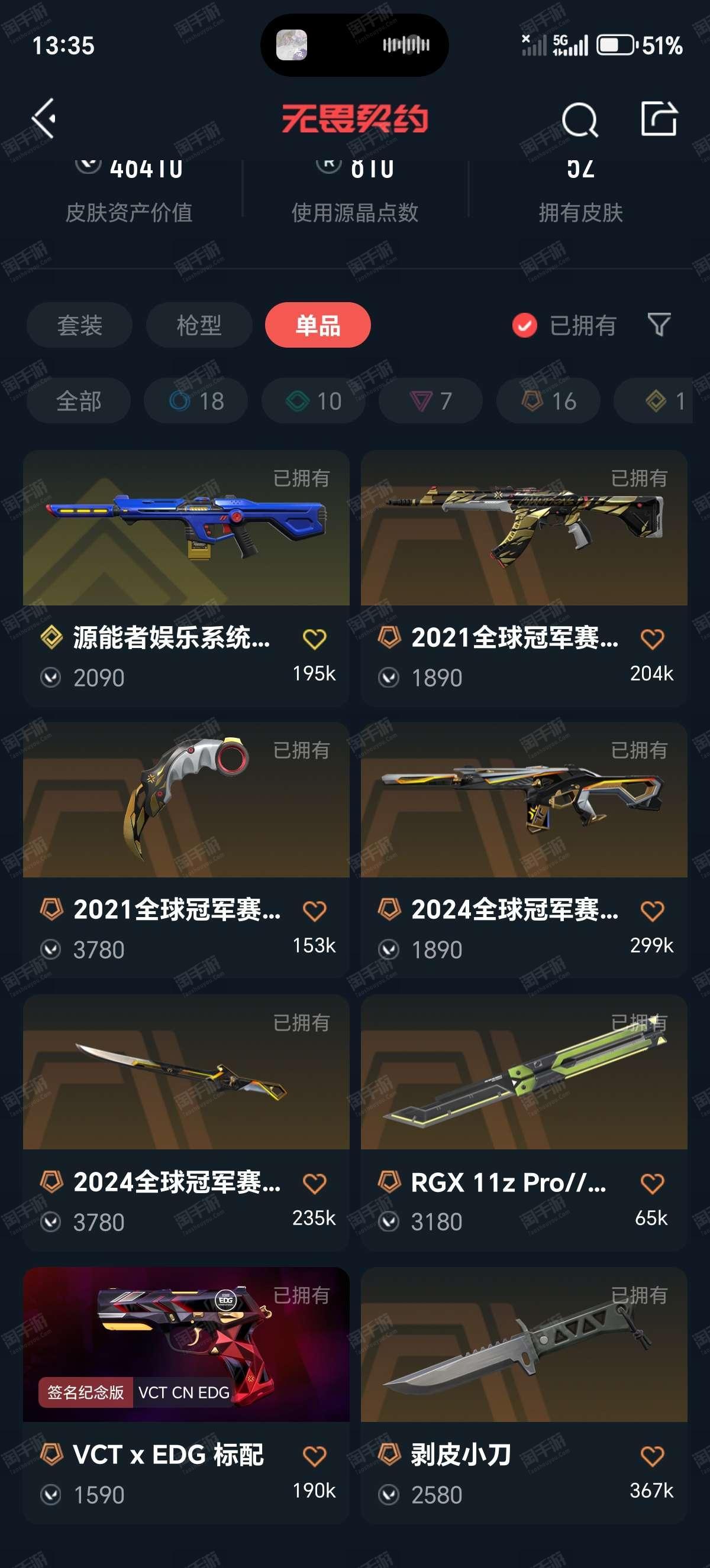
Task: Open the funnel filter icon
Action: click(659, 325)
